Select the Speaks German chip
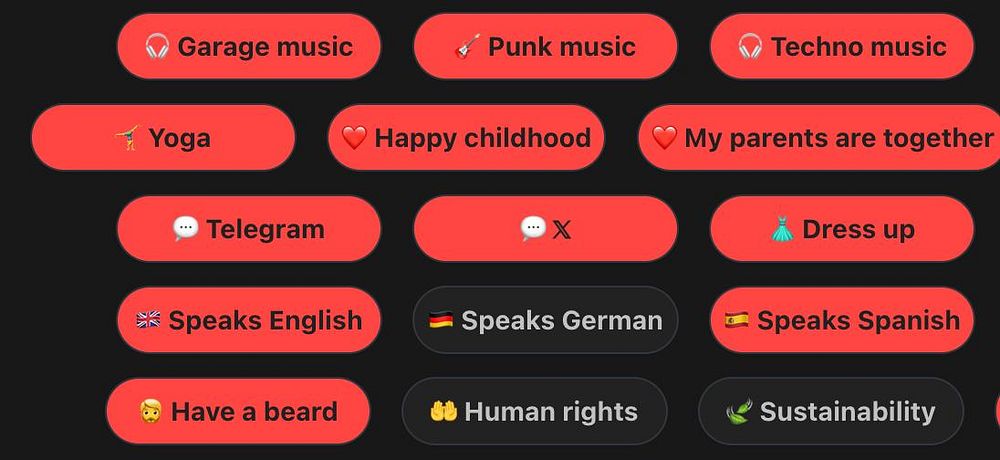This screenshot has width=1000, height=460. [x=545, y=320]
